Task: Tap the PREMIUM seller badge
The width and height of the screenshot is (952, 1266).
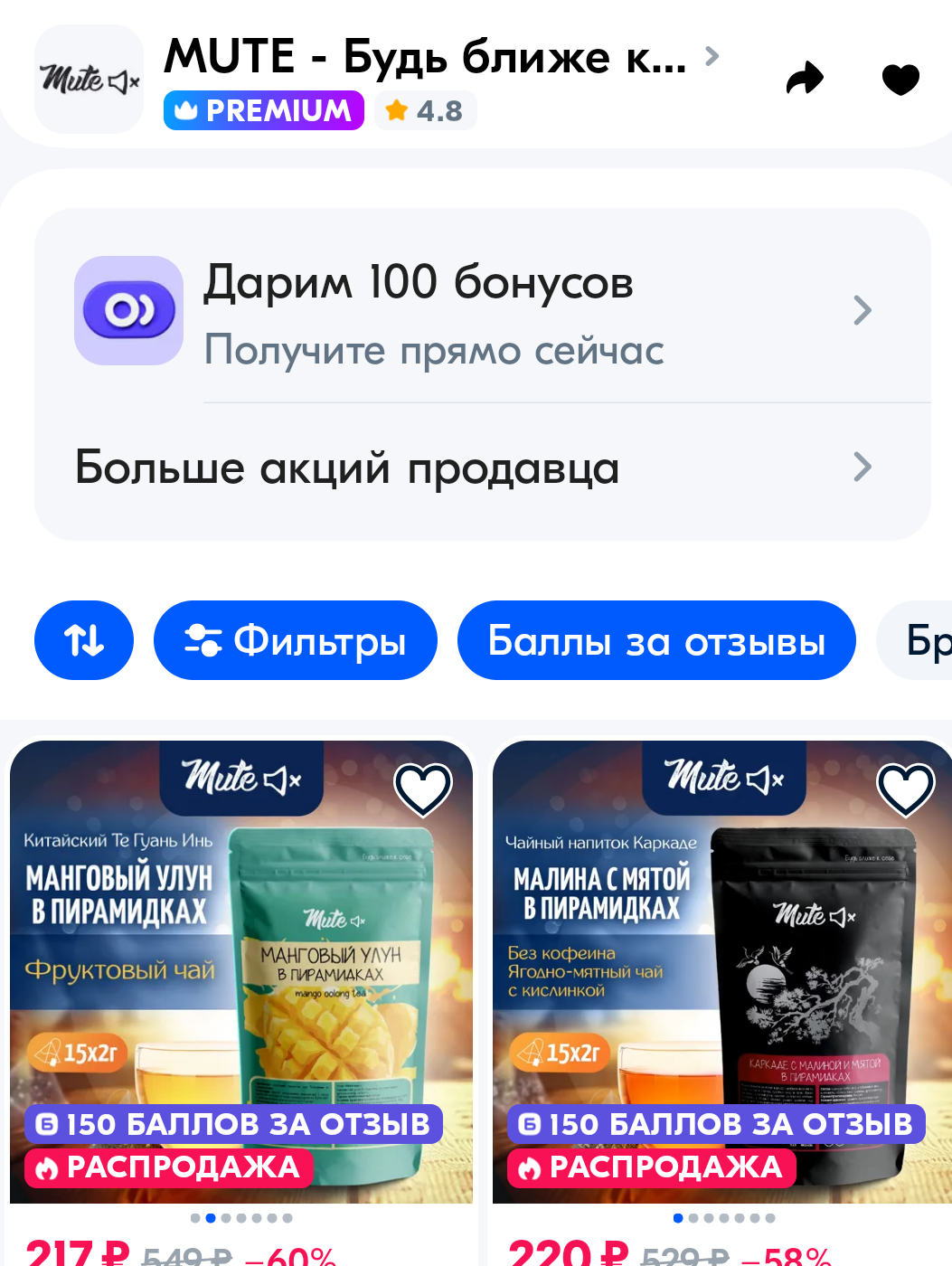Action: (x=264, y=110)
